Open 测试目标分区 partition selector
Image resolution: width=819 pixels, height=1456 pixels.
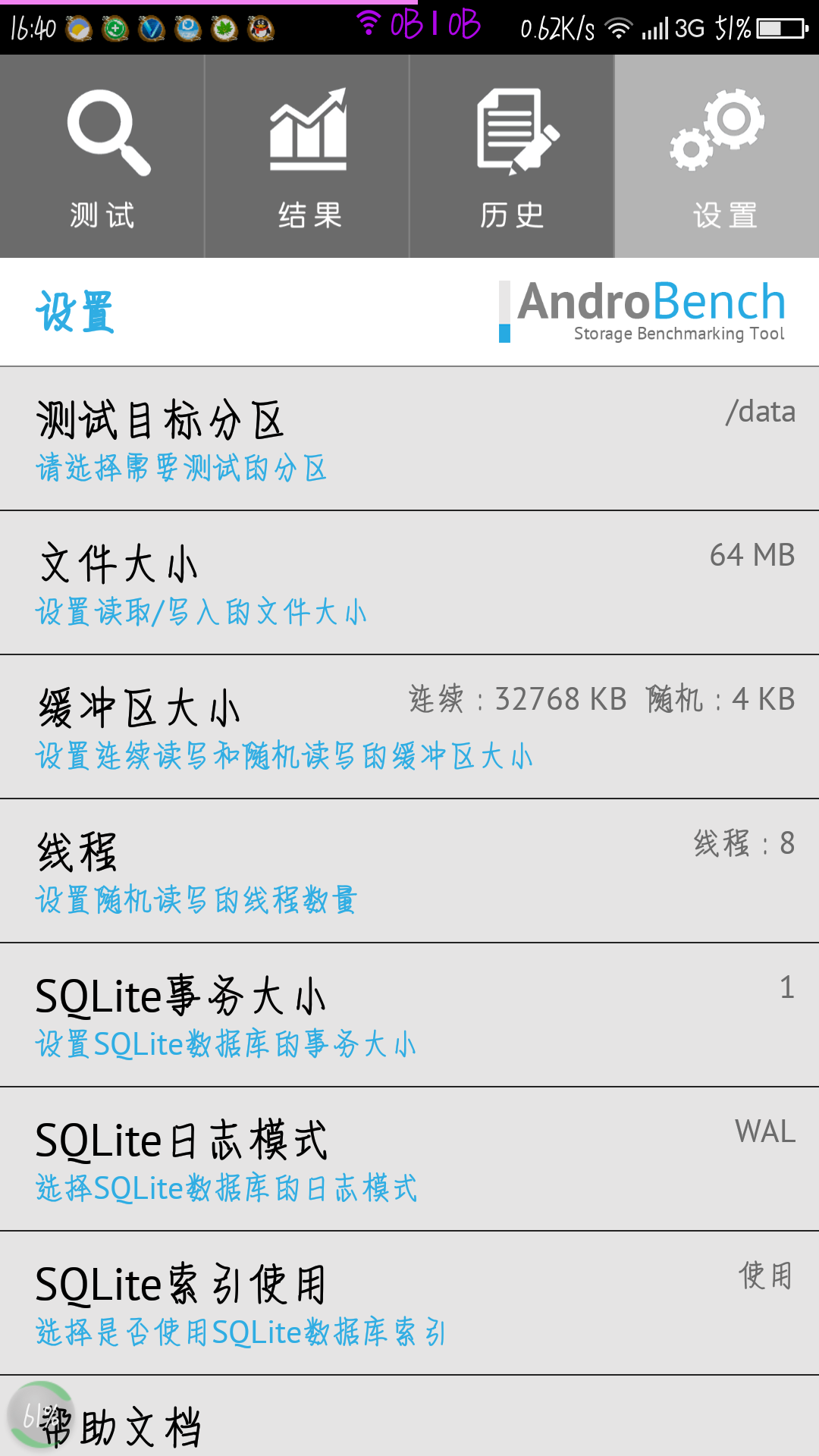[409, 436]
